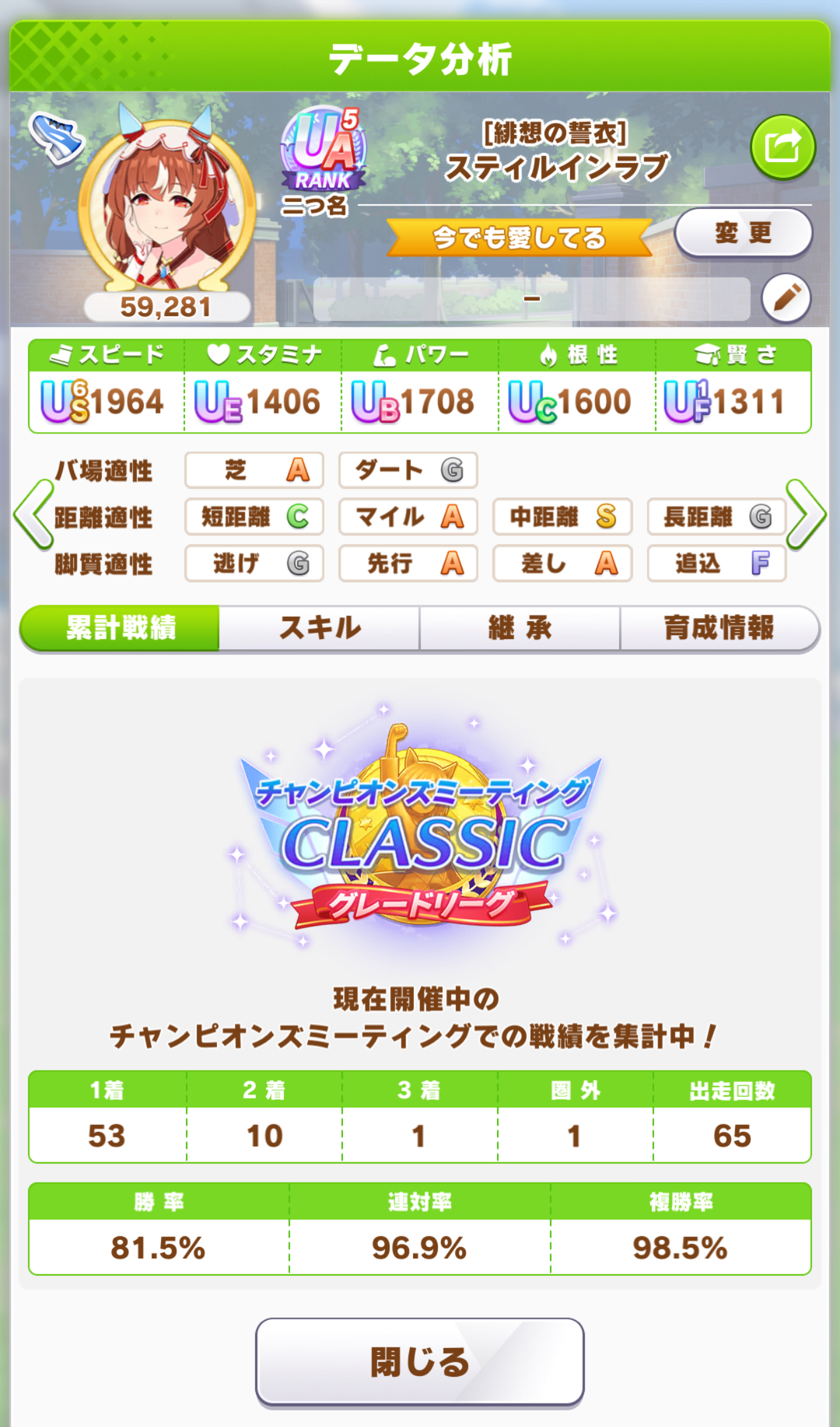
Task: Switch to the スキル tab
Action: (x=319, y=628)
